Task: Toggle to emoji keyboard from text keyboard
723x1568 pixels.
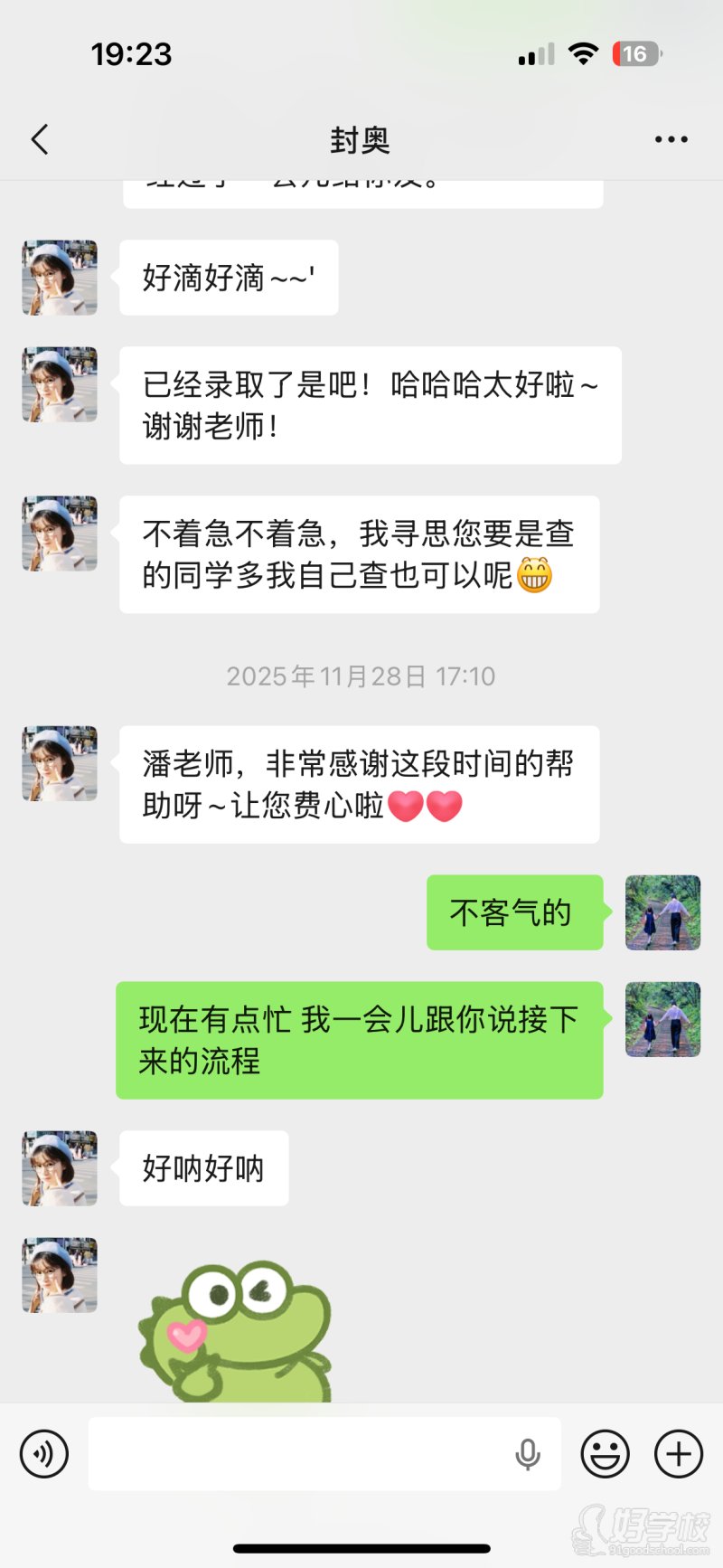Action: coord(606,1453)
